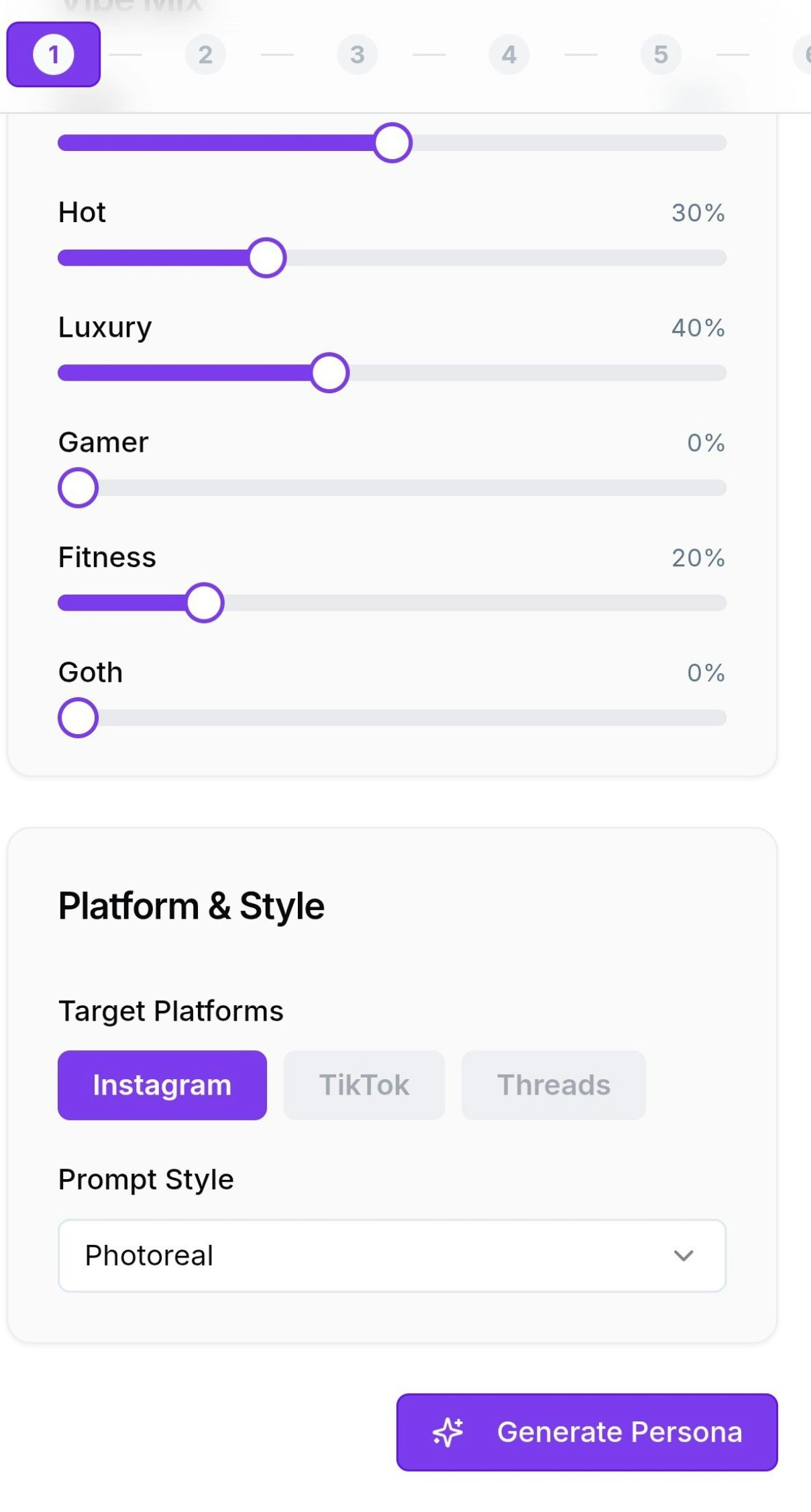Click the Goth slider handle
This screenshot has height=1512, width=811.
tap(77, 717)
